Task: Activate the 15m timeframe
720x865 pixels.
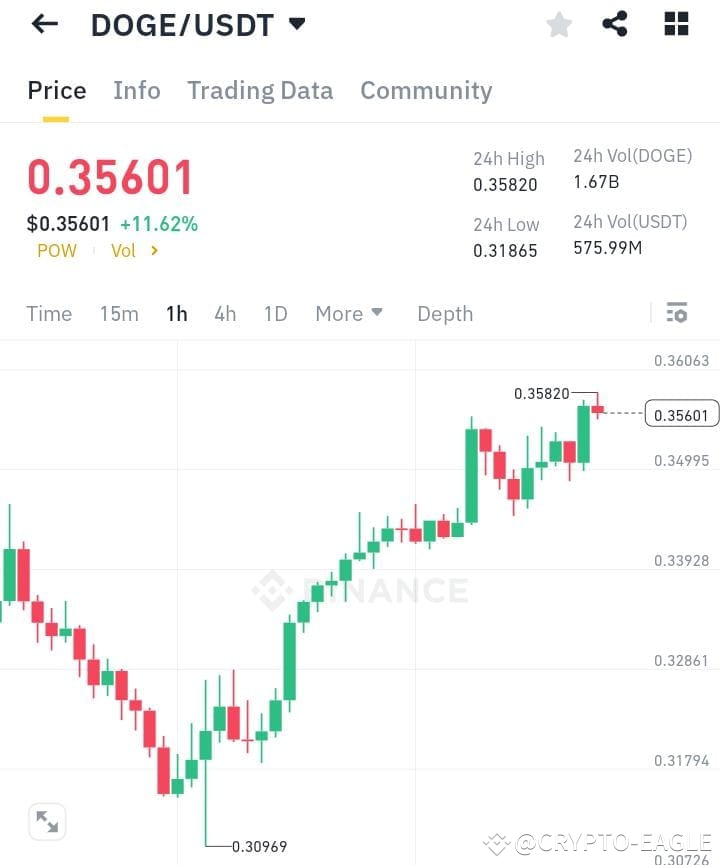Action: tap(119, 313)
